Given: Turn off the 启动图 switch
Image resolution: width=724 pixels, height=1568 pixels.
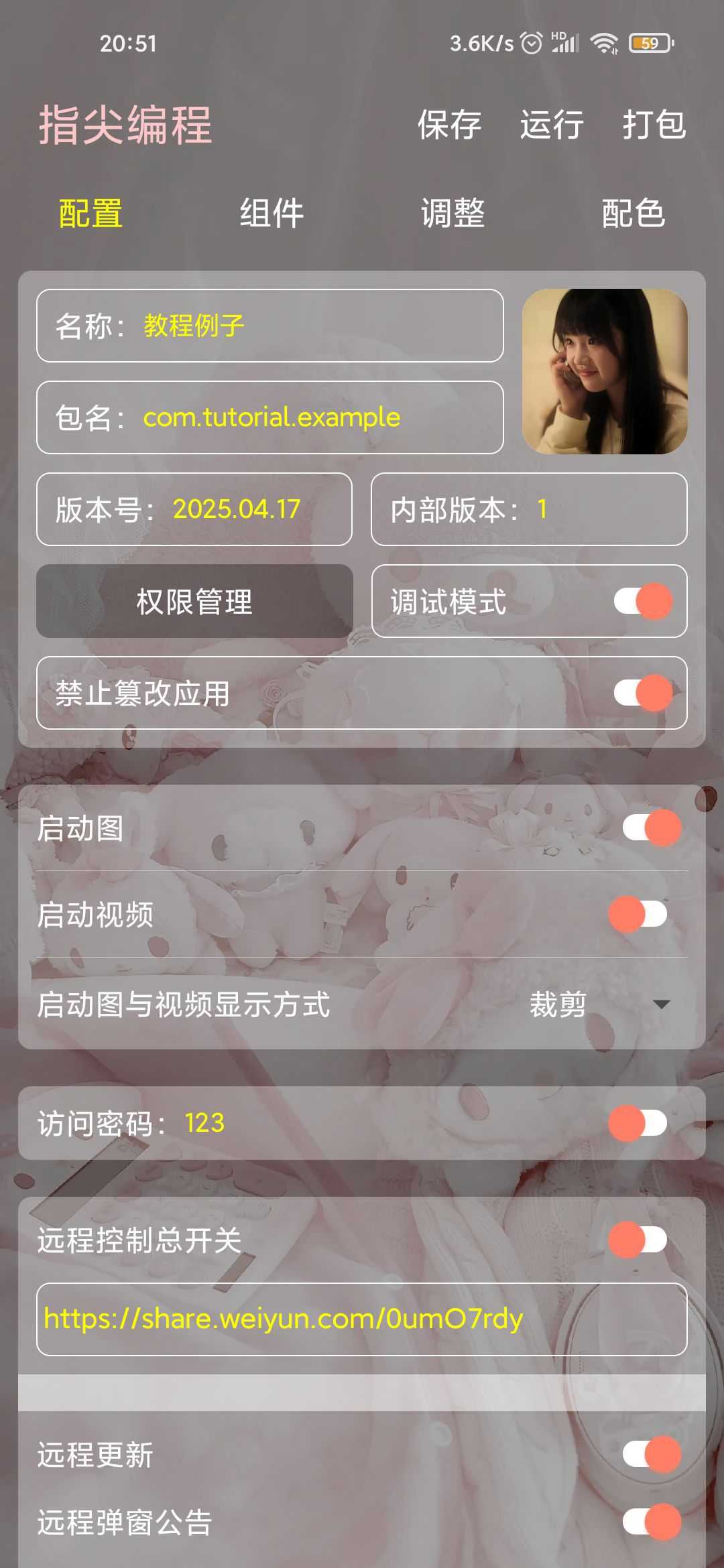Looking at the screenshot, I should coord(651,828).
